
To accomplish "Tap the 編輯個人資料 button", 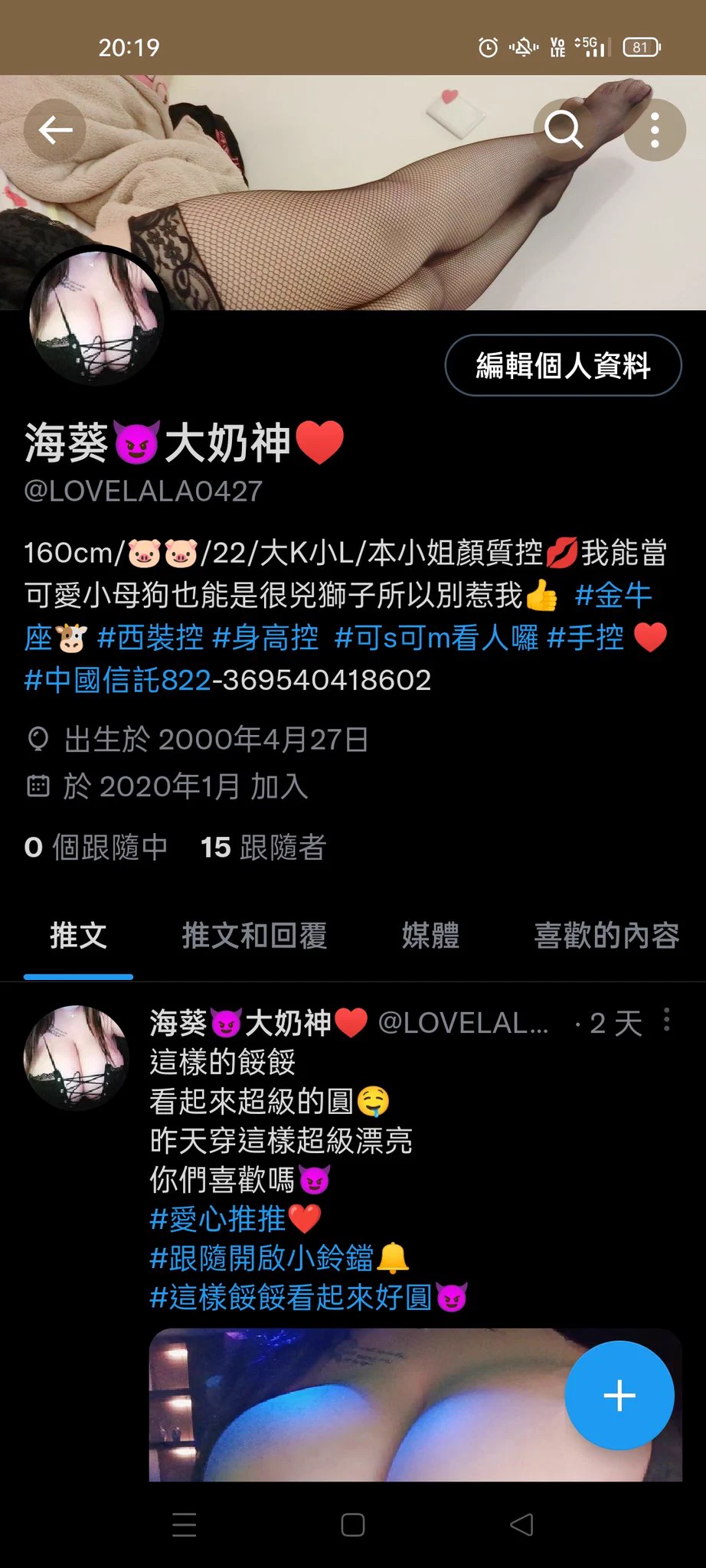I will tap(563, 365).
